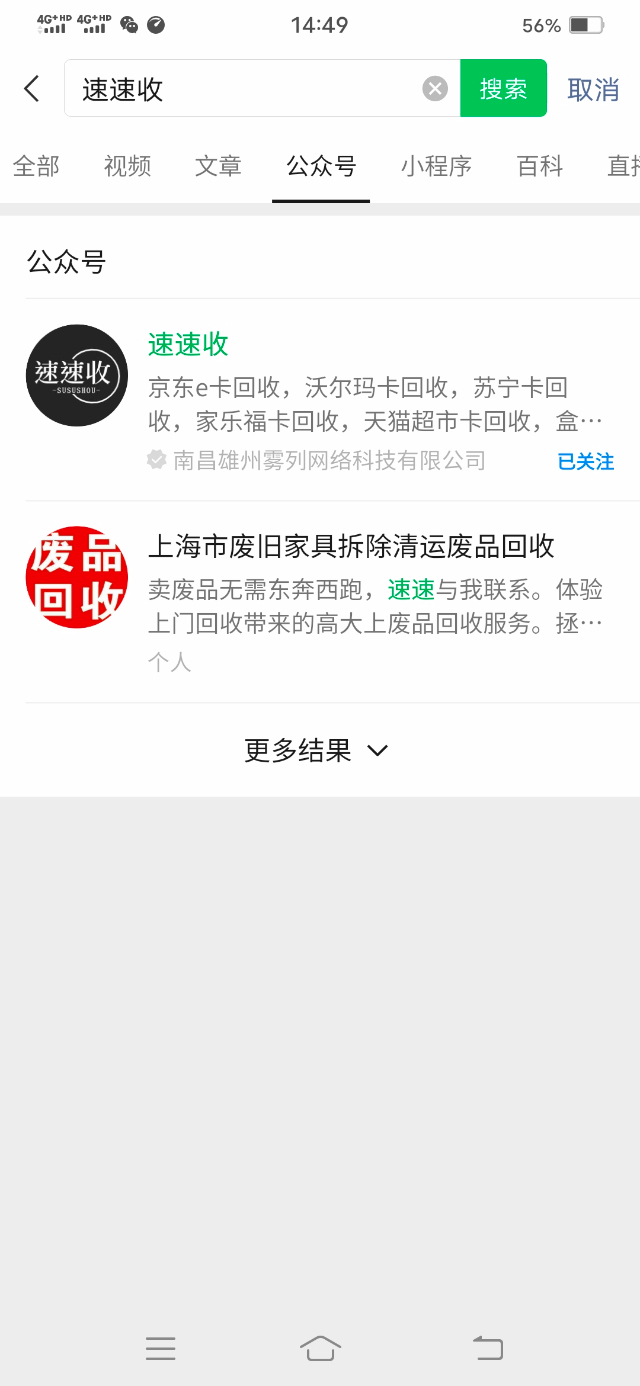Image resolution: width=640 pixels, height=1386 pixels.
Task: Switch to the 全部 tab
Action: tap(36, 166)
